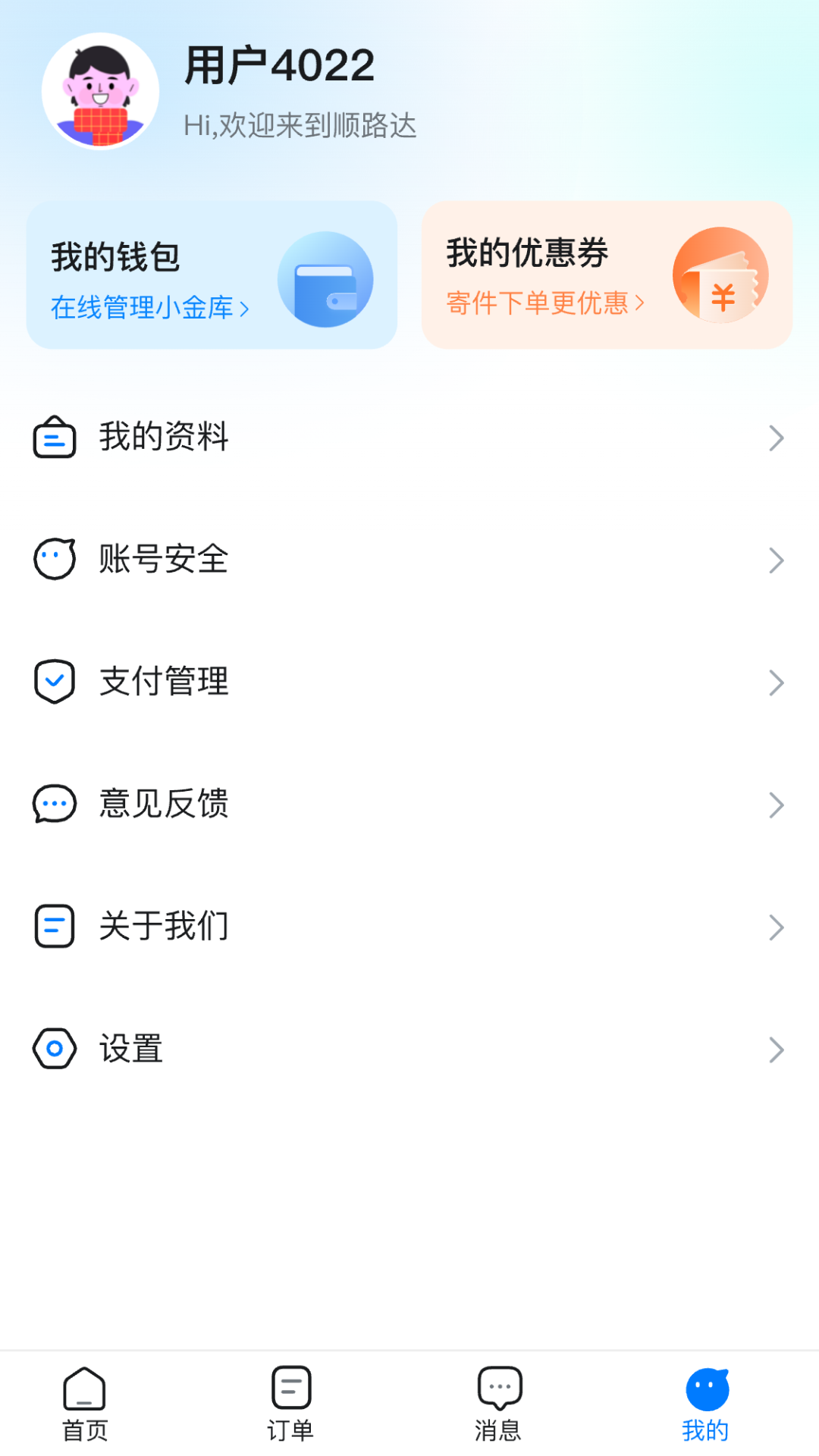This screenshot has width=819, height=1456.
Task: Click the 账号安全 account security icon
Action: tap(54, 560)
